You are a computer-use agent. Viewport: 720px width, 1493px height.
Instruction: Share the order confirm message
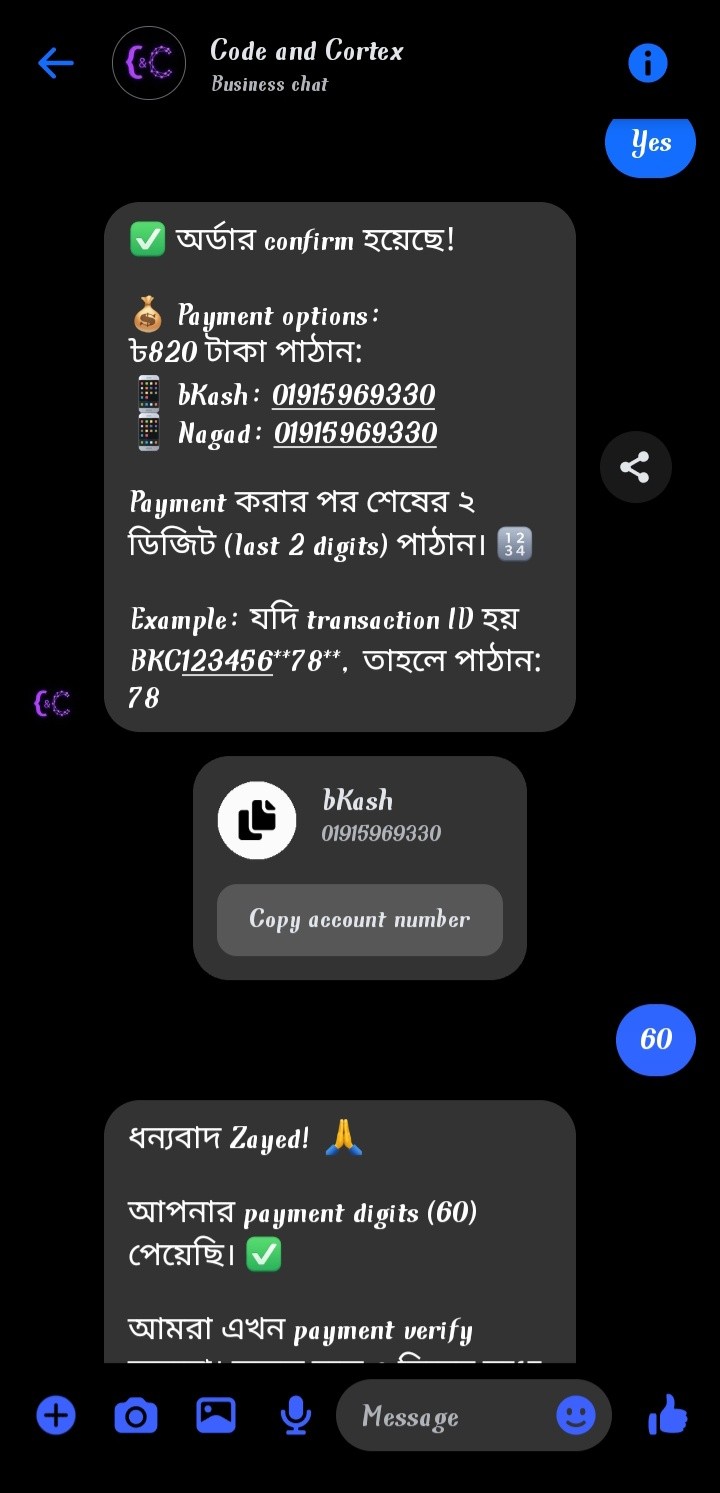tap(635, 467)
